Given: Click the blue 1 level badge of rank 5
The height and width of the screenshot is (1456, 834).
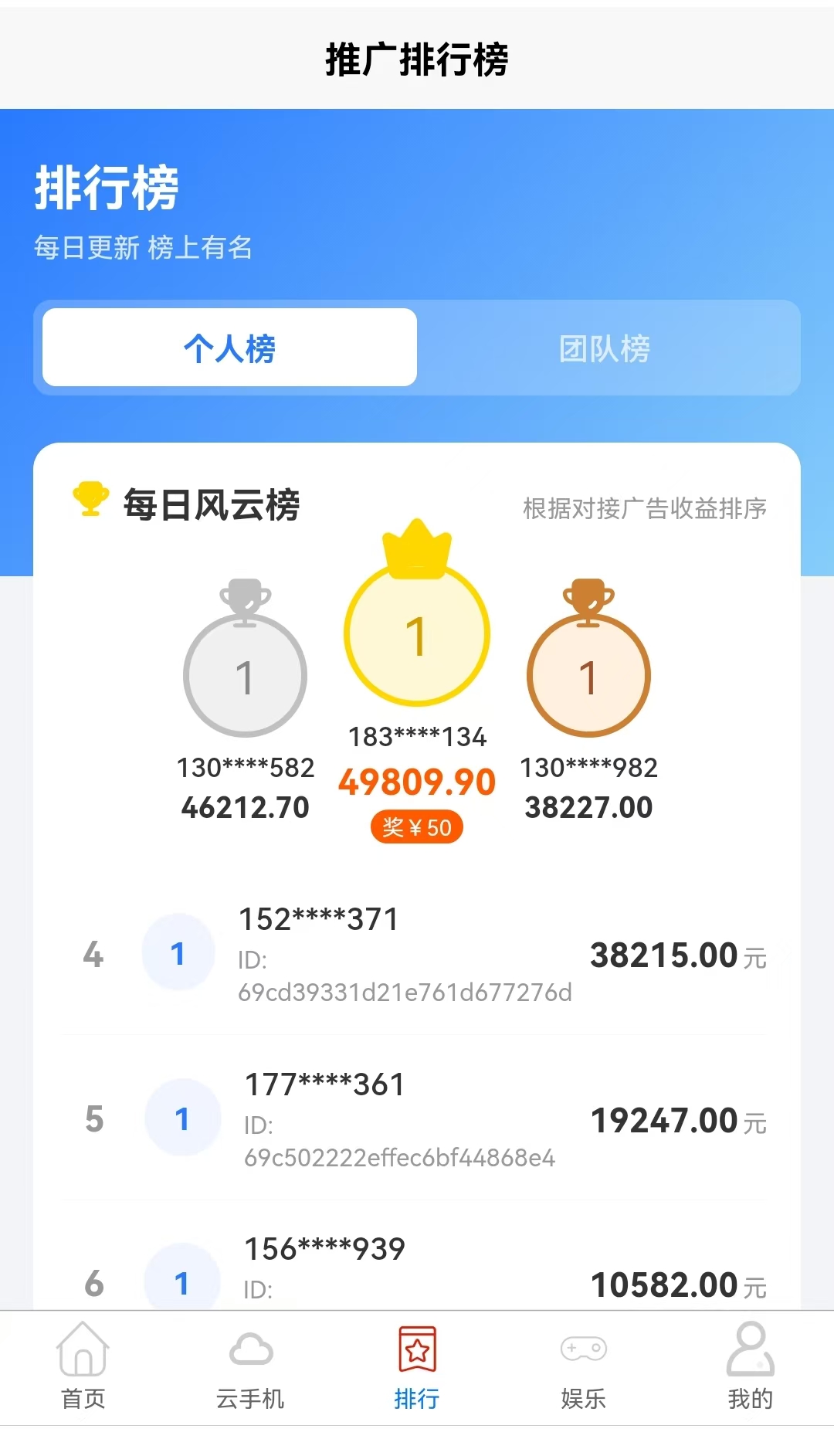Looking at the screenshot, I should [x=182, y=1118].
